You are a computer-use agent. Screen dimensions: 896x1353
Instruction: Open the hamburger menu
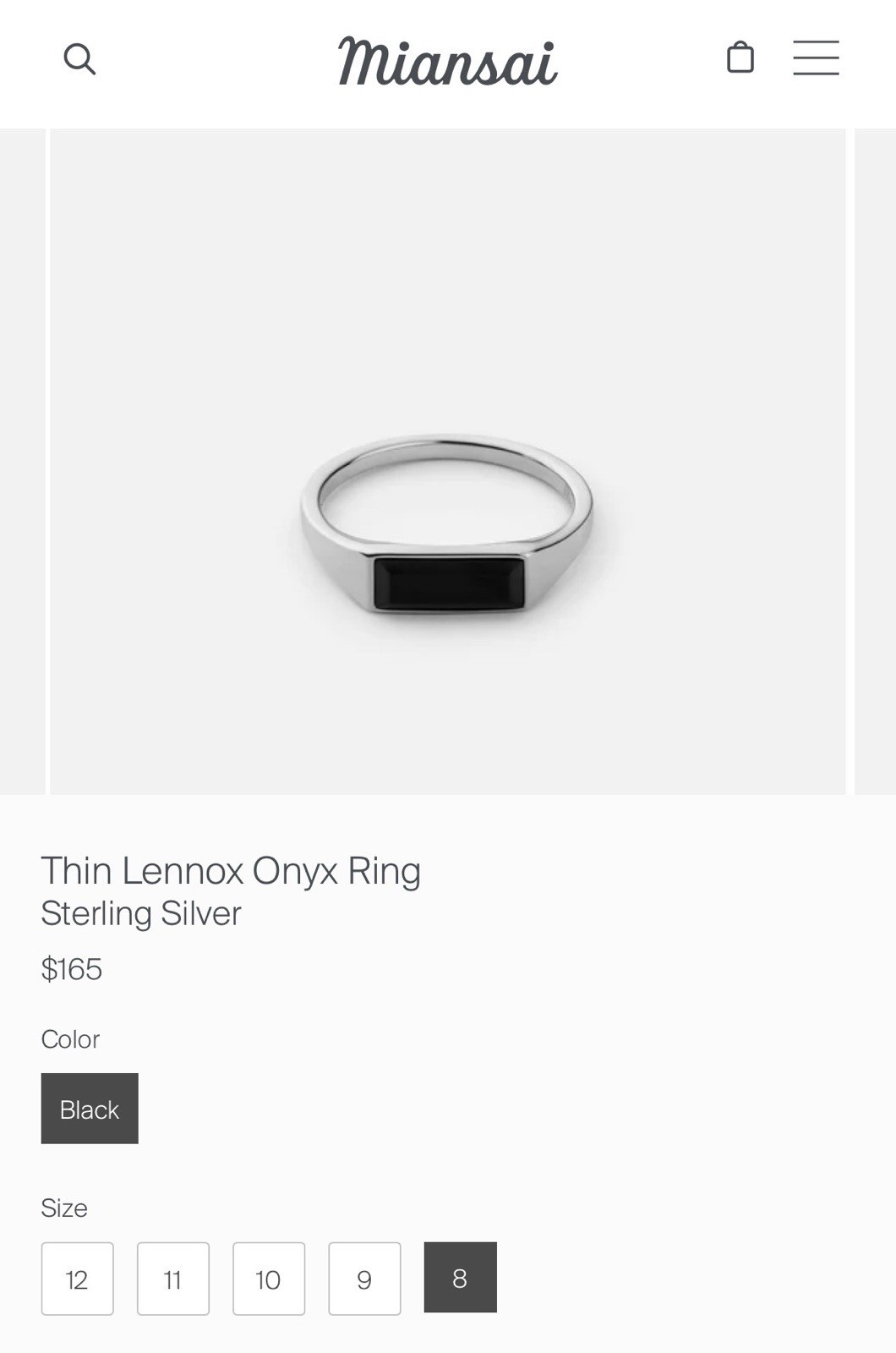(816, 58)
